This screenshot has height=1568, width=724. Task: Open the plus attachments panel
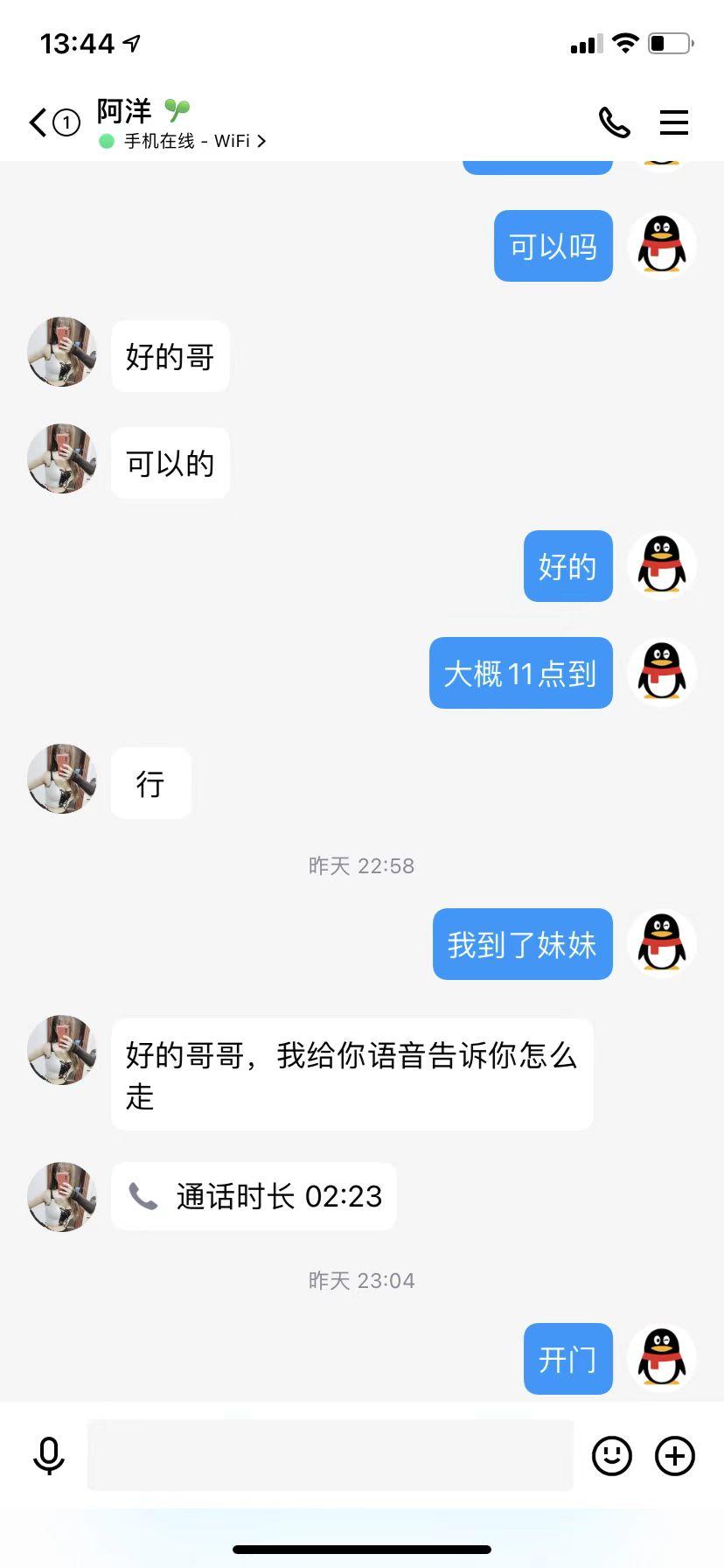(x=675, y=1456)
